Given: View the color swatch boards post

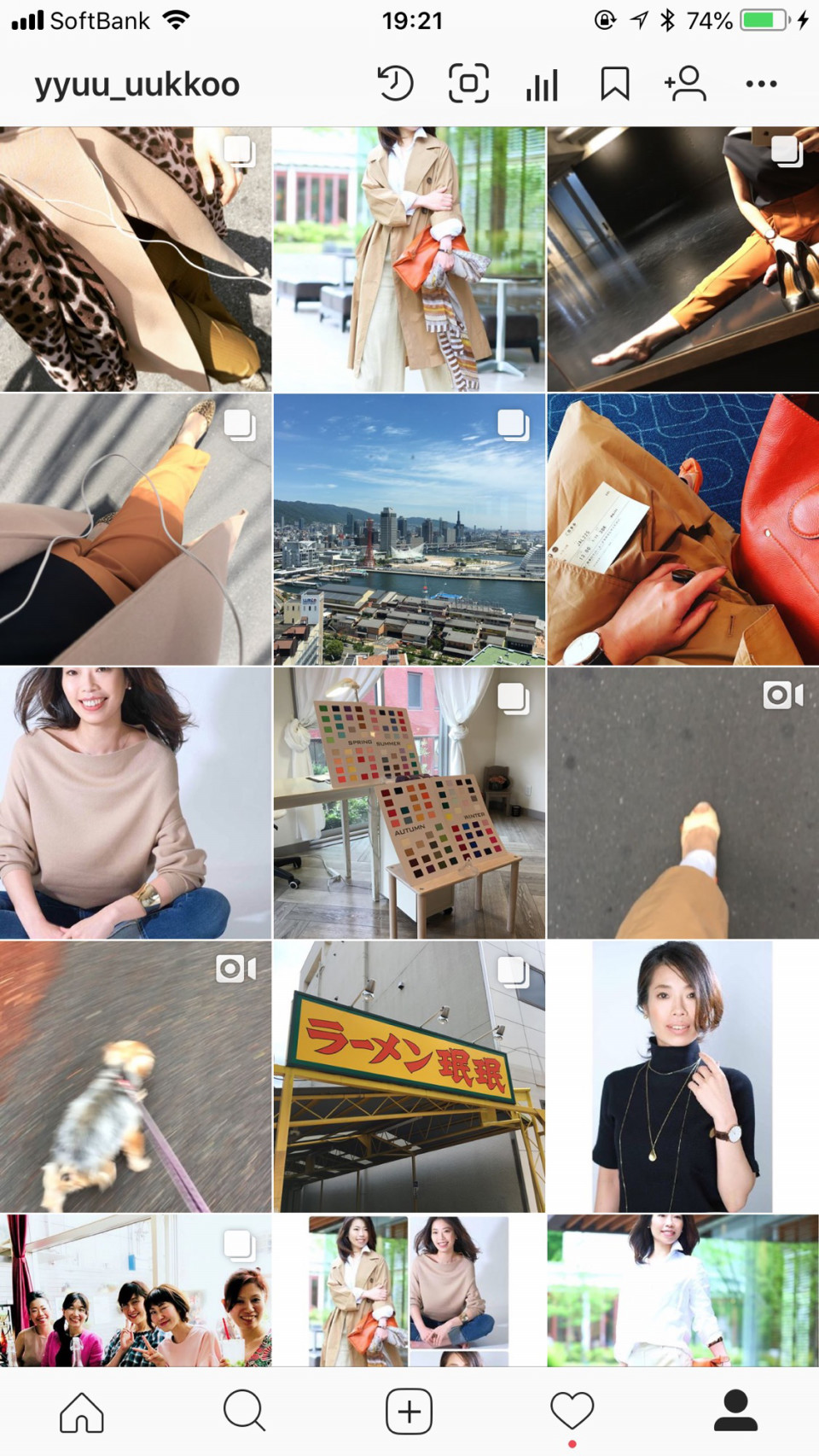Looking at the screenshot, I should pyautogui.click(x=409, y=803).
